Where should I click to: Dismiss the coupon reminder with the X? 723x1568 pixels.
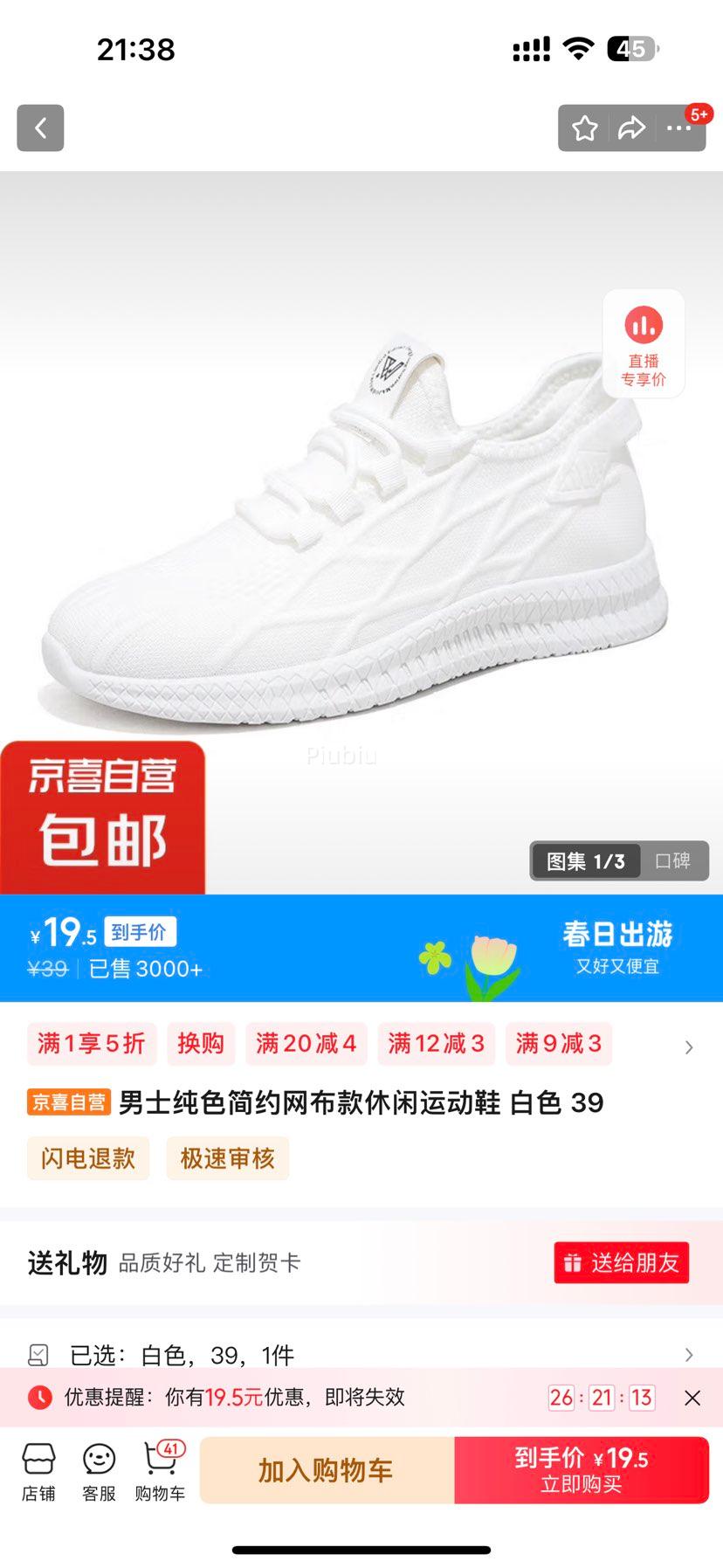point(692,1398)
